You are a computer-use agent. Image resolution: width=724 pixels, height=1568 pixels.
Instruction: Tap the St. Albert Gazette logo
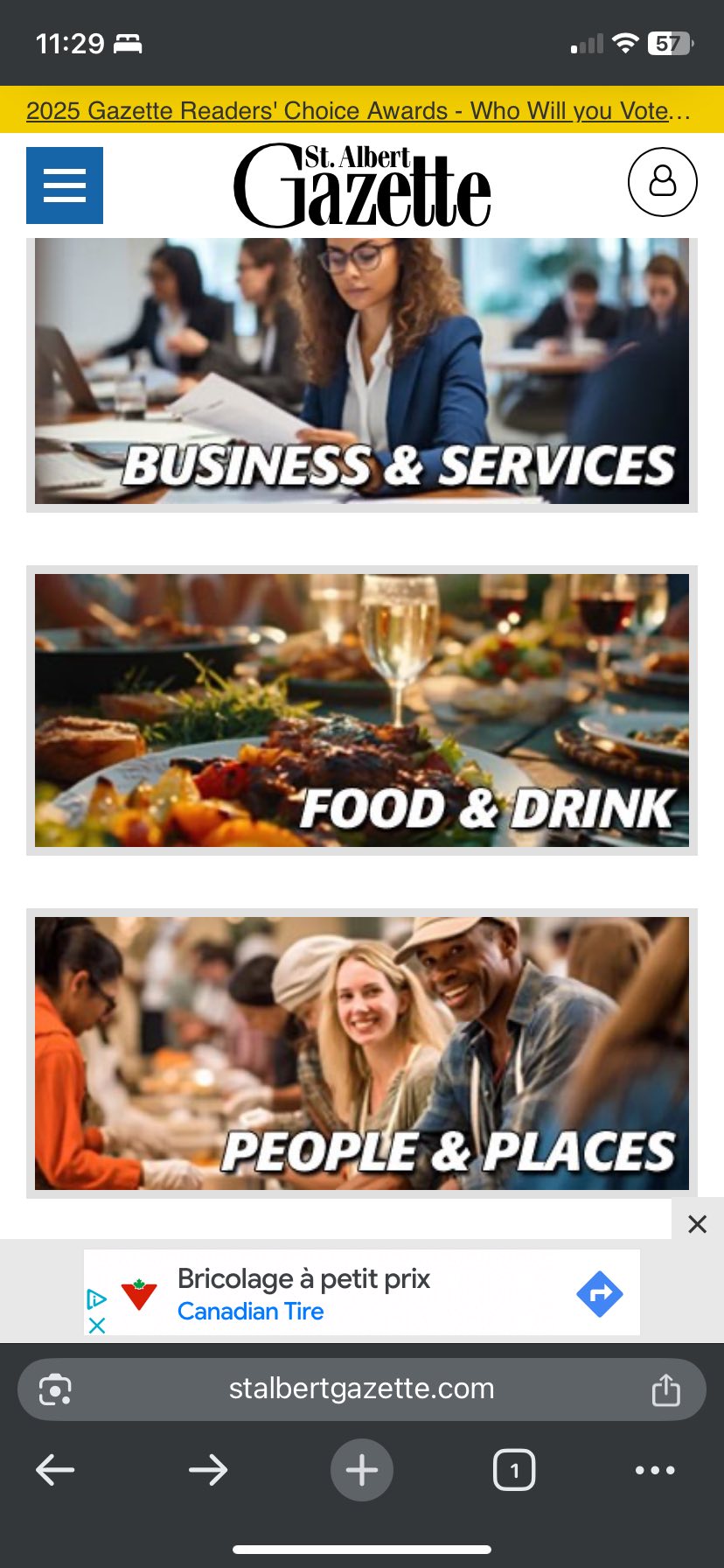coord(362,185)
